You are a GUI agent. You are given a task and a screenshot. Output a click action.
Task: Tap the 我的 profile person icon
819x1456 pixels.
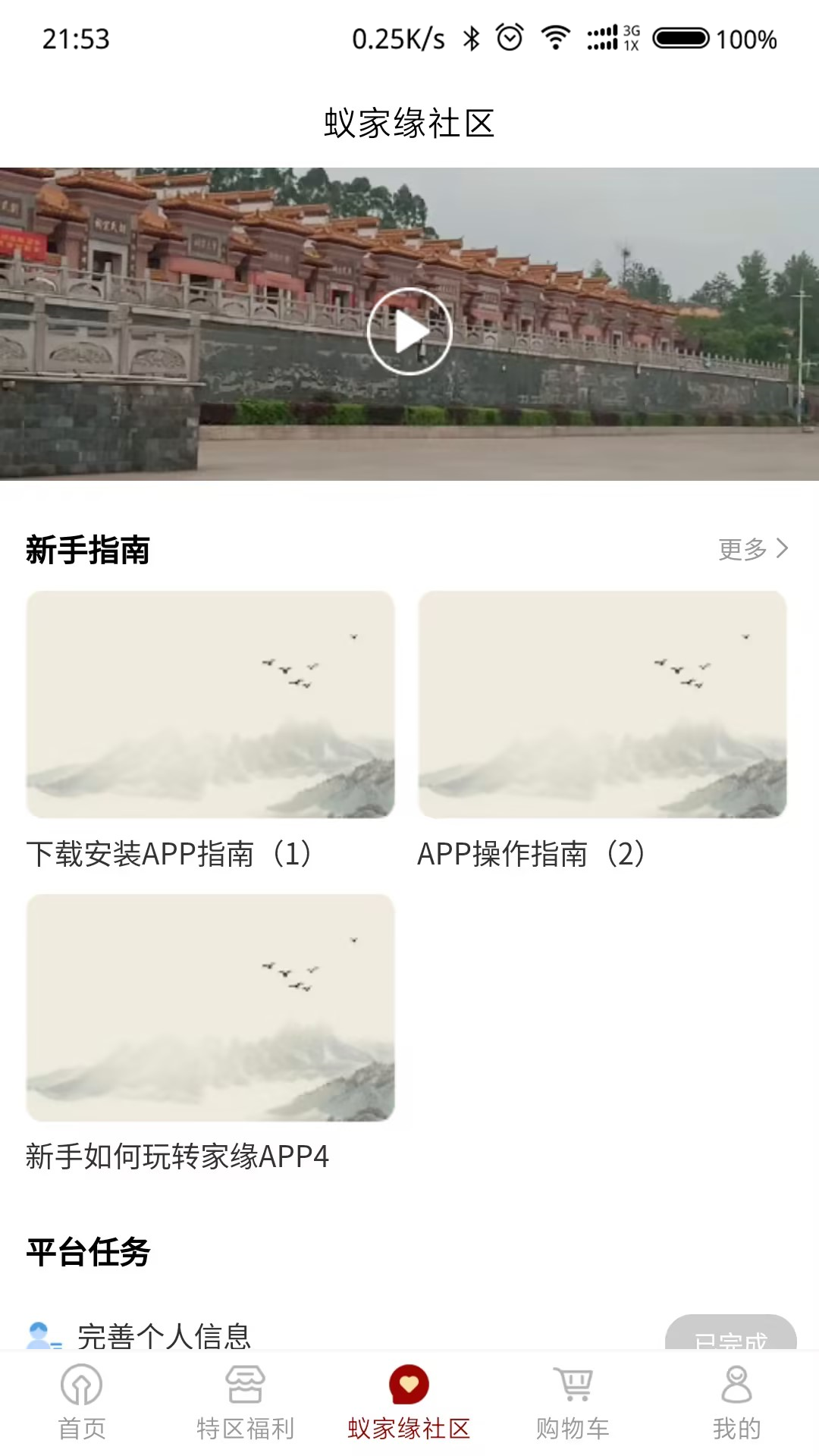[736, 1385]
